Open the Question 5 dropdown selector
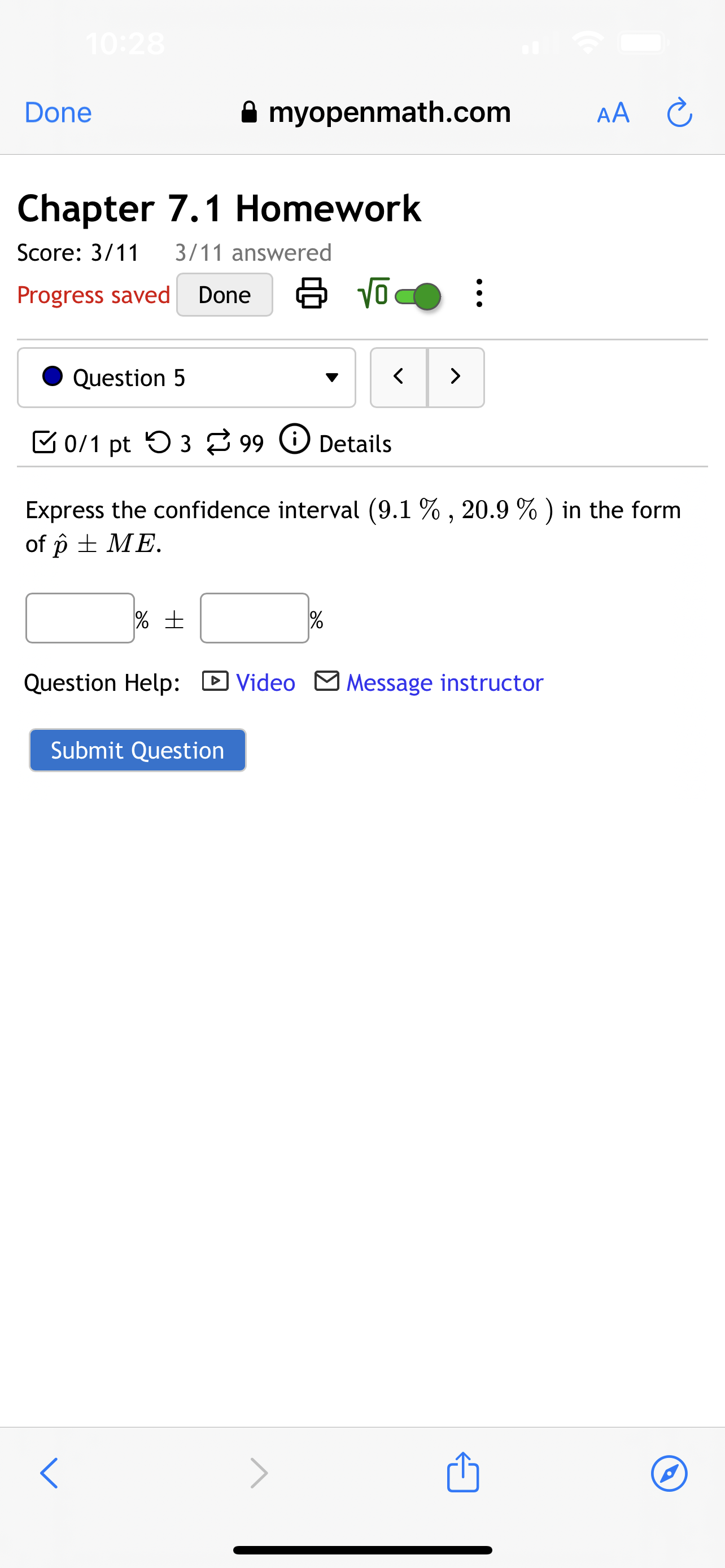The width and height of the screenshot is (725, 1568). (332, 378)
